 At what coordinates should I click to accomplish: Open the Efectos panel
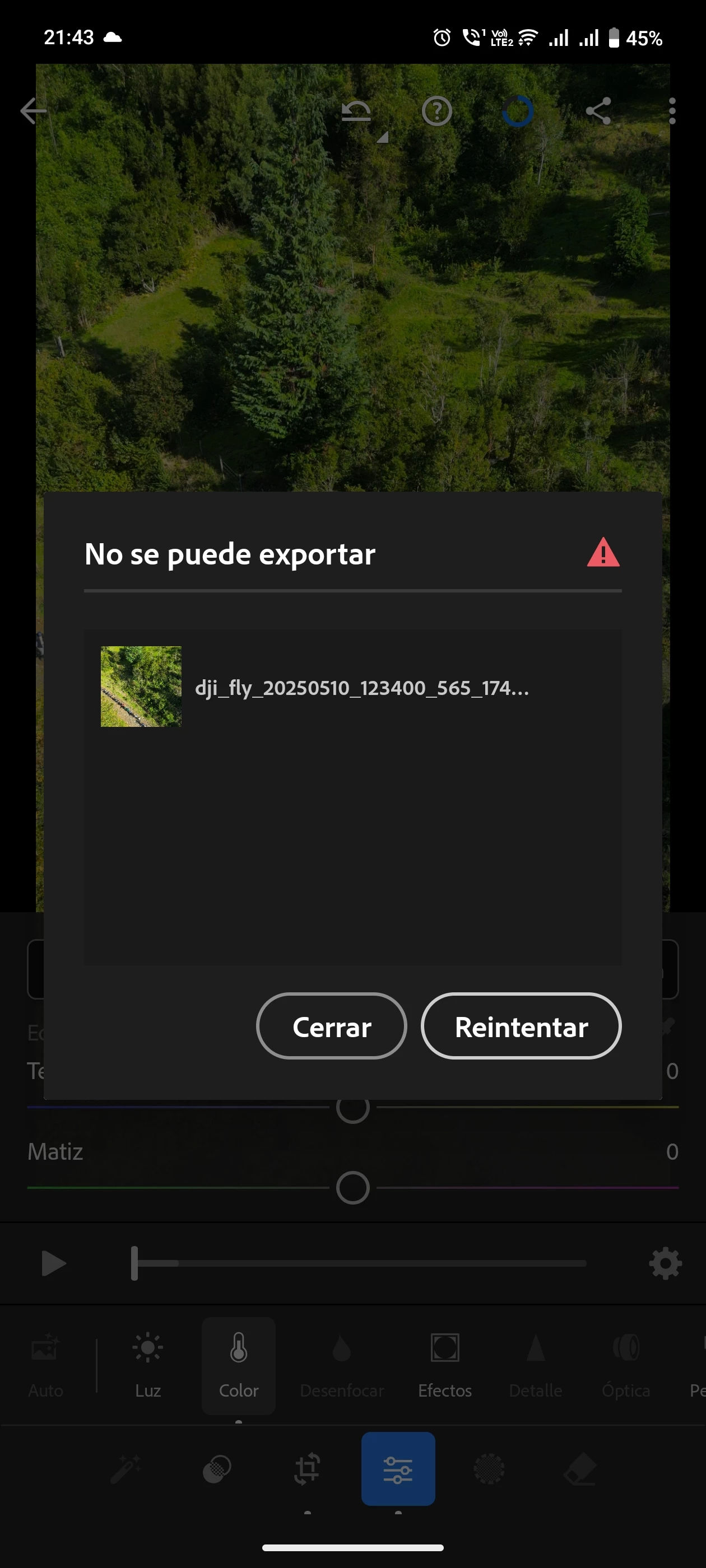tap(445, 1365)
